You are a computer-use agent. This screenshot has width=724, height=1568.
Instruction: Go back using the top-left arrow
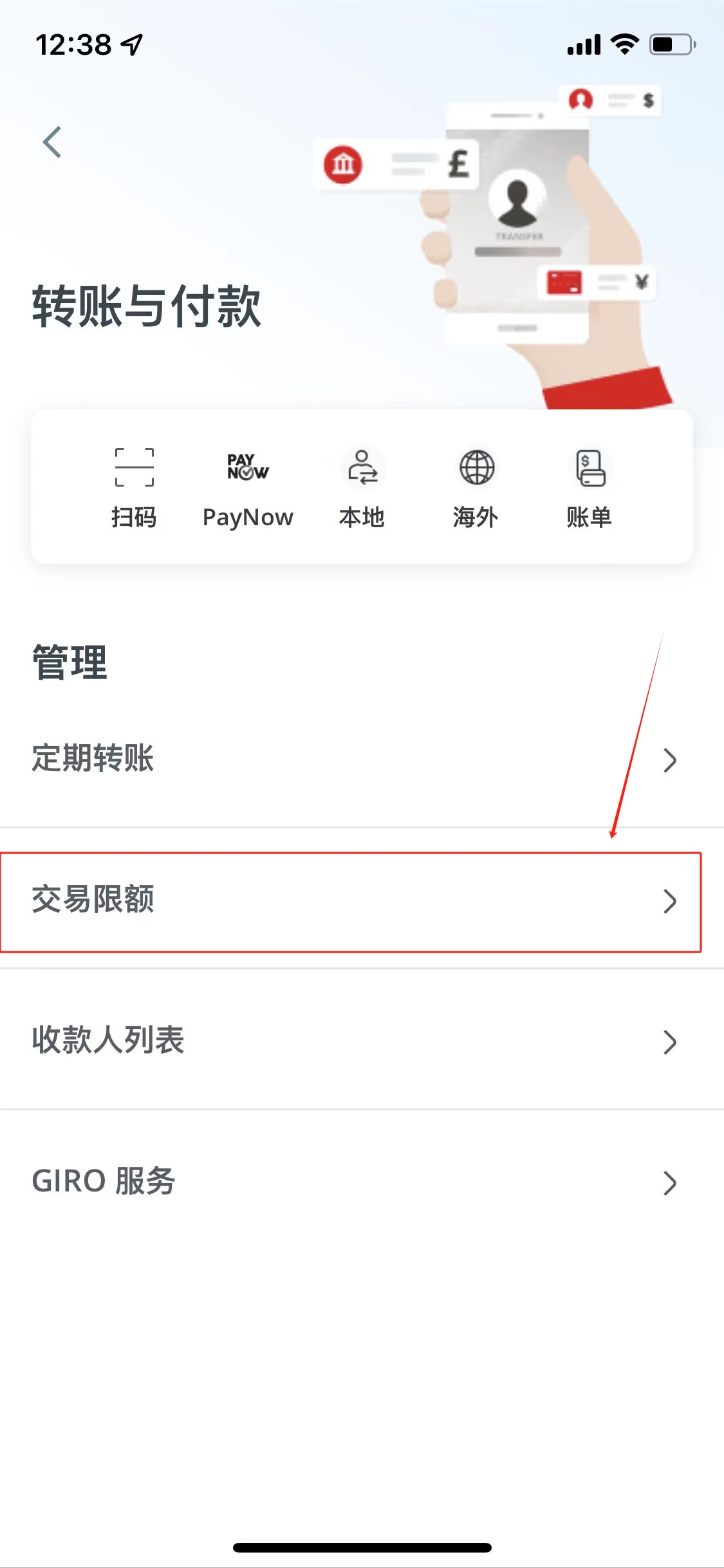(x=52, y=142)
